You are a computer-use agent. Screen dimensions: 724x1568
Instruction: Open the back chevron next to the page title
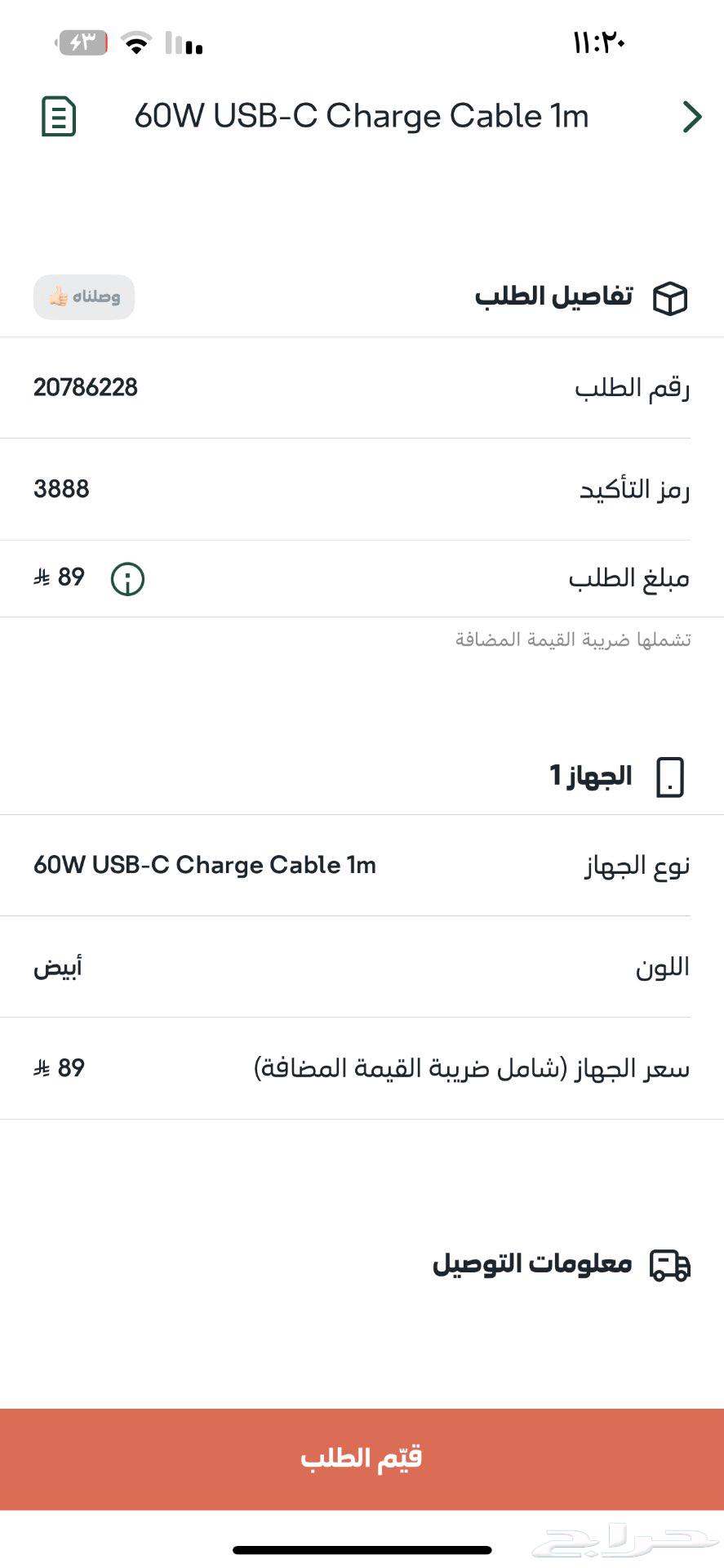click(692, 116)
